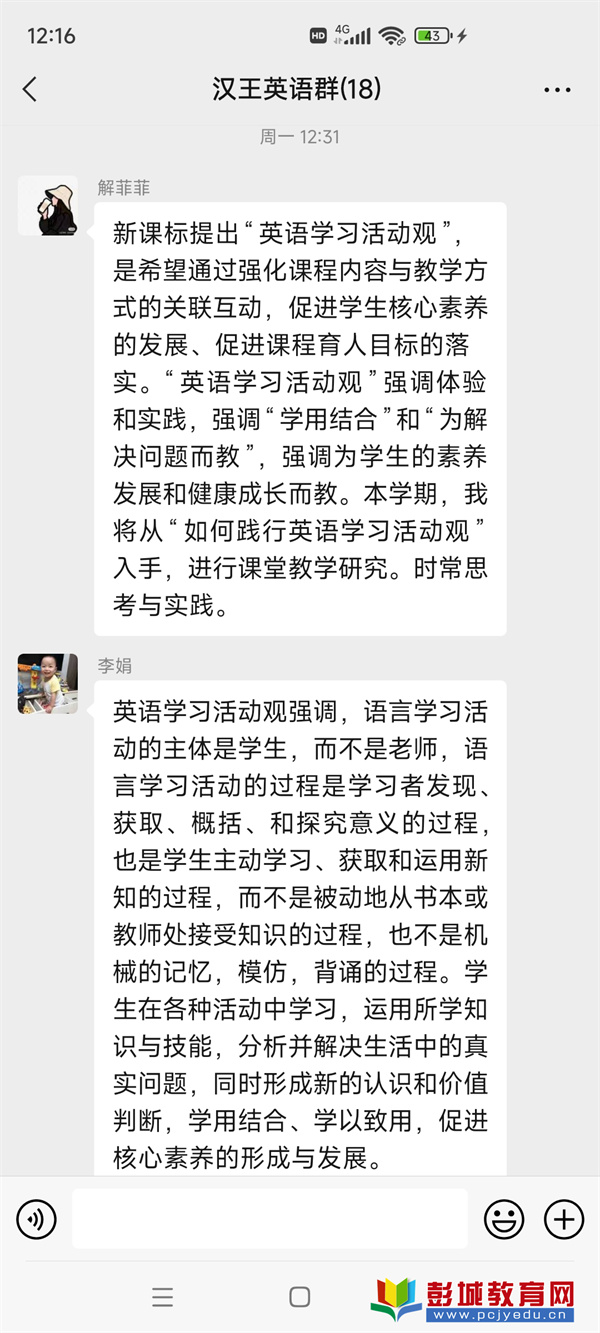Screen dimensions: 600x1333
Task: Go back from 汉王英语群 chat
Action: pyautogui.click(x=30, y=89)
